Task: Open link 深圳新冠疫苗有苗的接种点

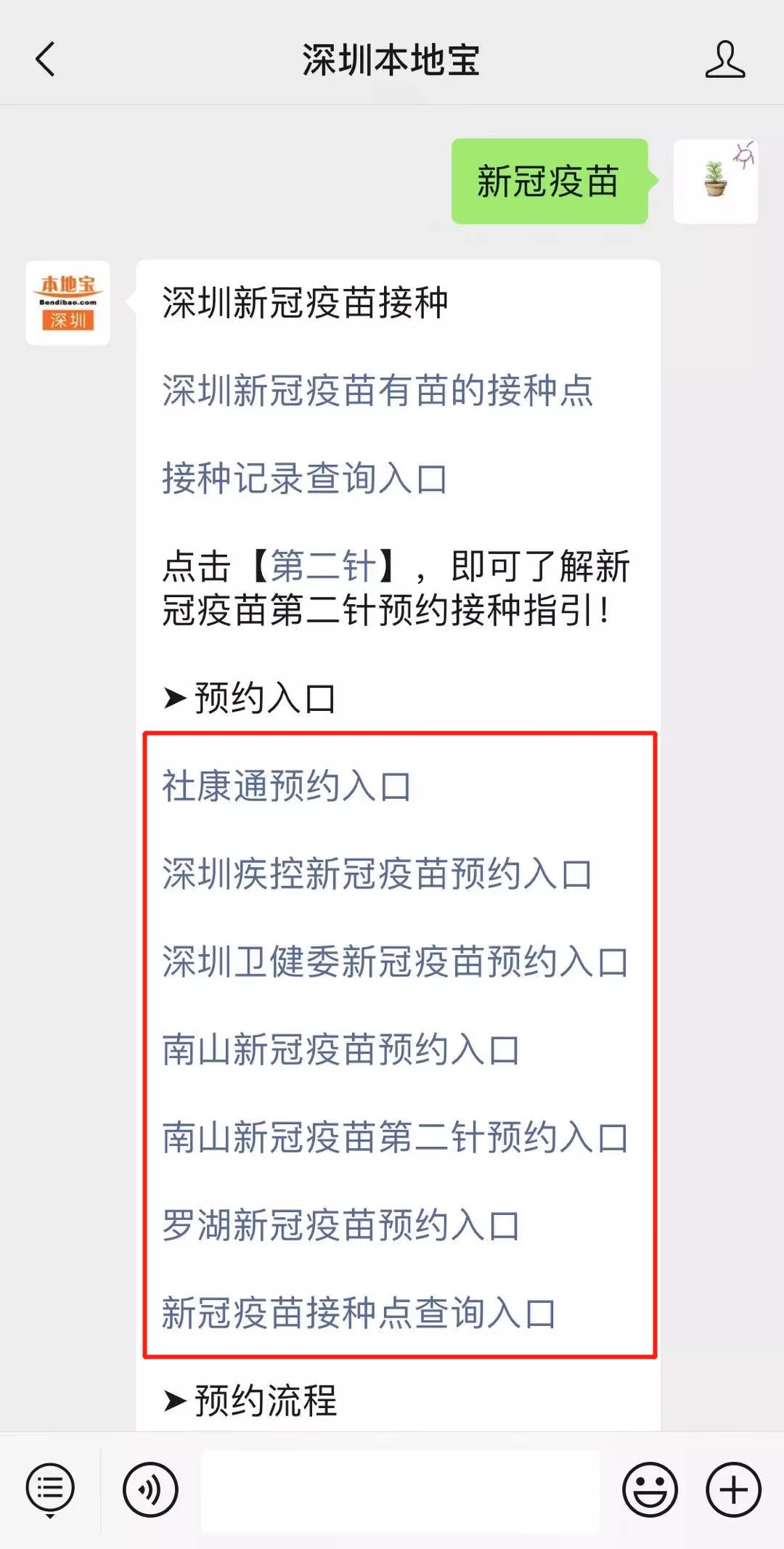Action: click(x=377, y=391)
